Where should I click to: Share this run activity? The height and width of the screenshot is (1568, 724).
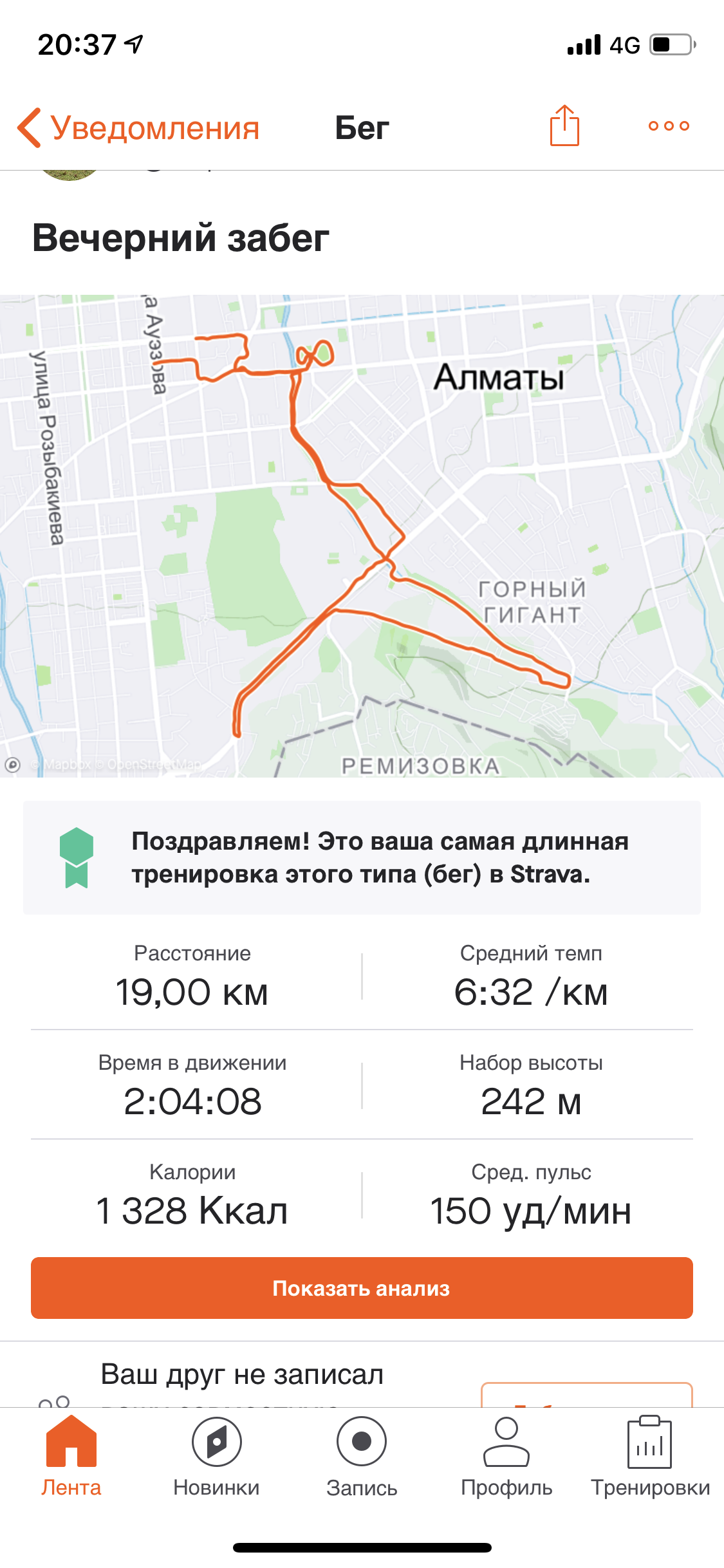click(x=564, y=126)
